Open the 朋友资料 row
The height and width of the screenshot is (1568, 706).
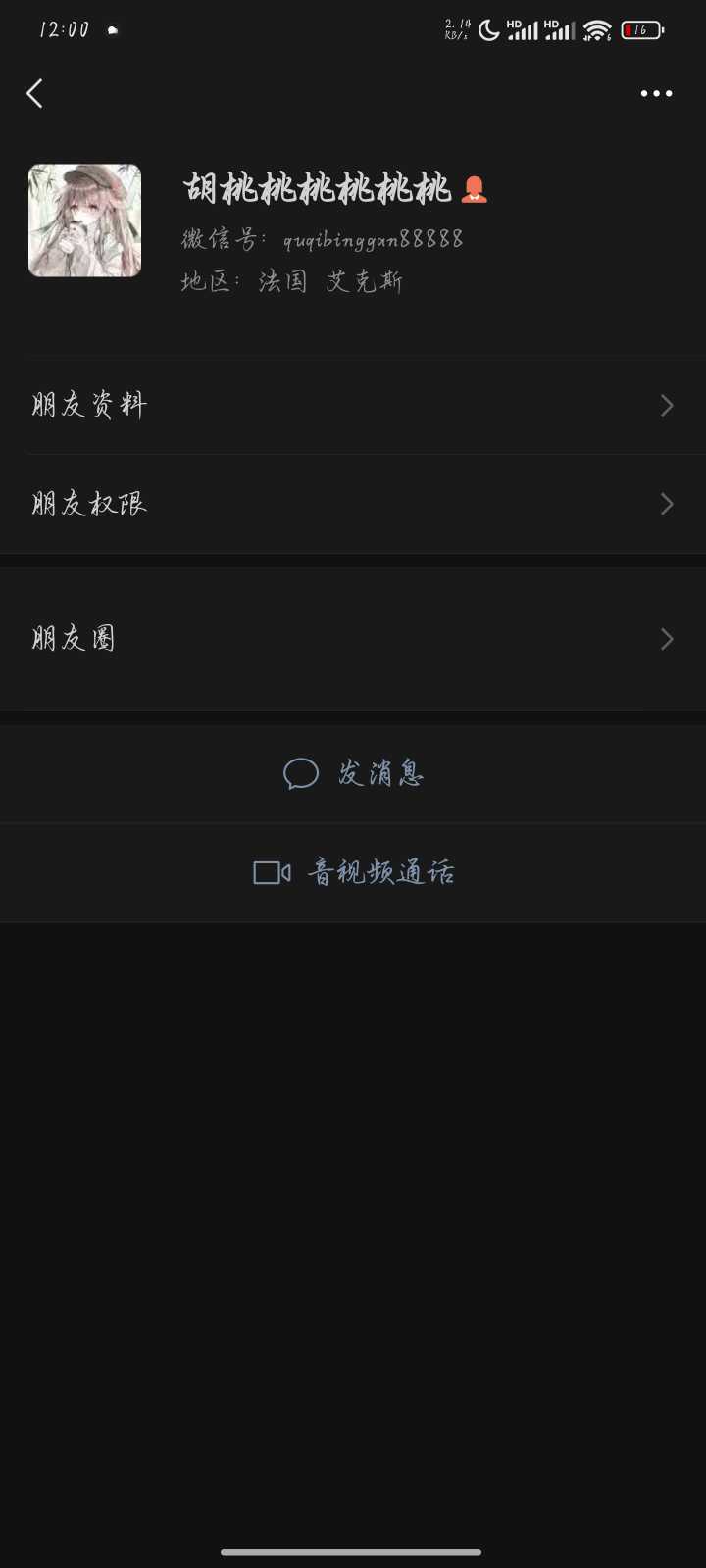tap(353, 406)
